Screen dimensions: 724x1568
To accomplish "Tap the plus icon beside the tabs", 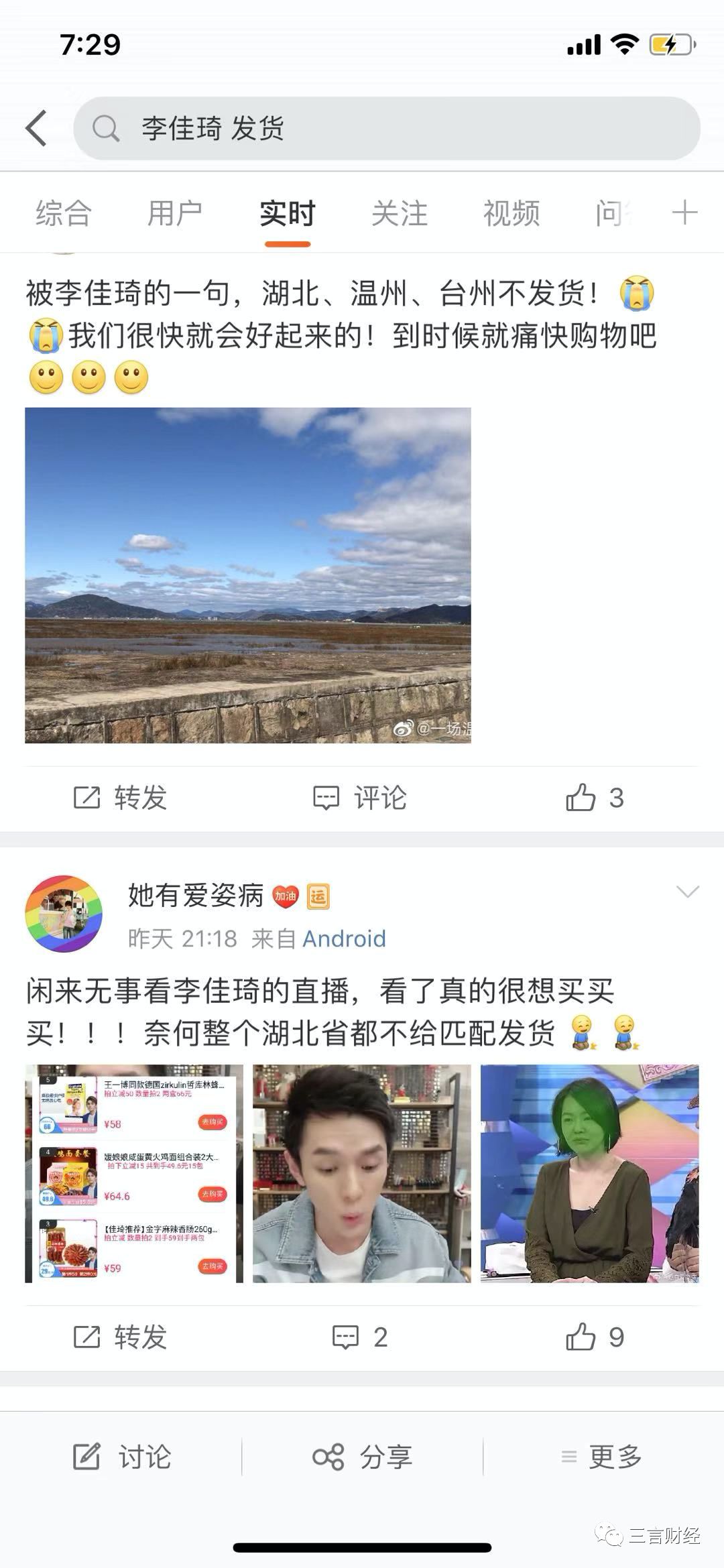I will click(684, 213).
